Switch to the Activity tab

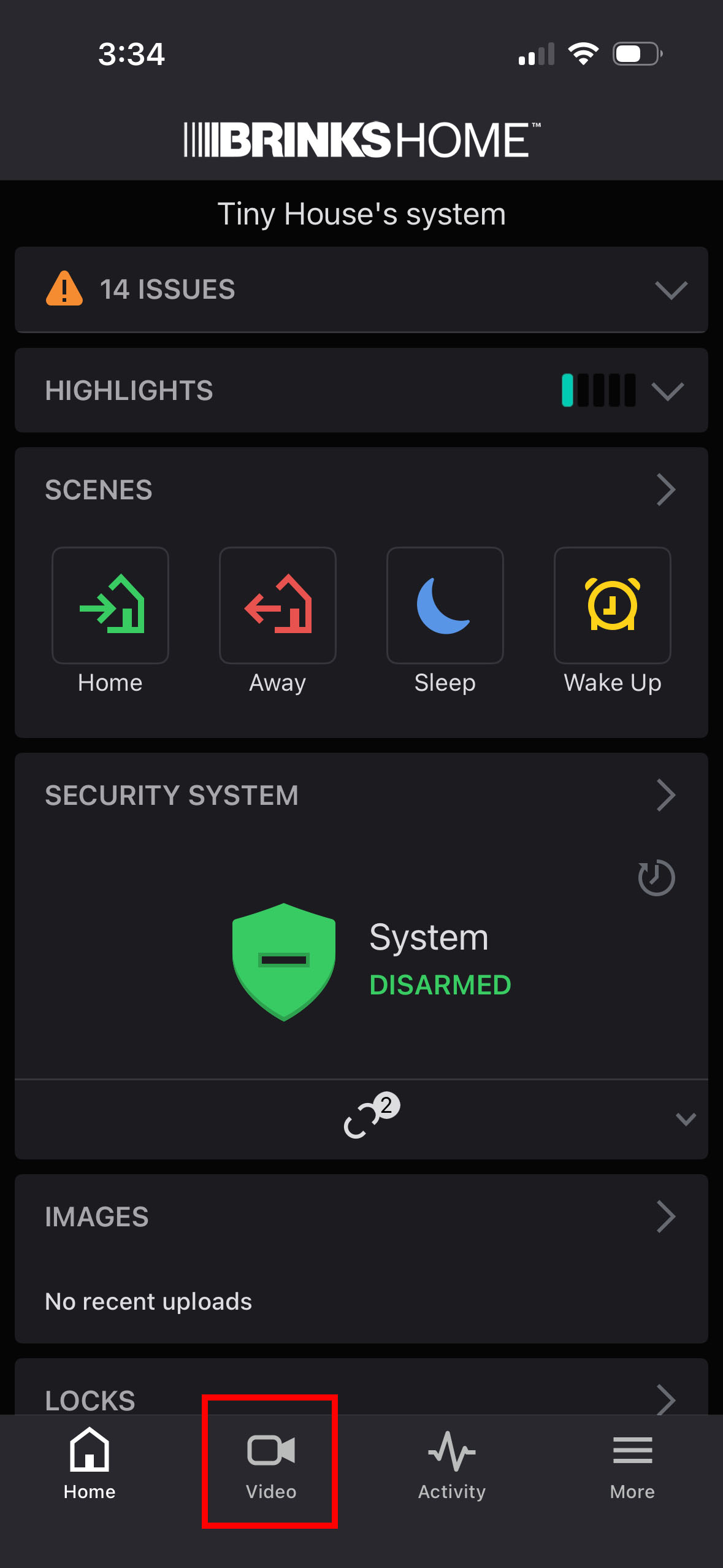coord(452,1462)
